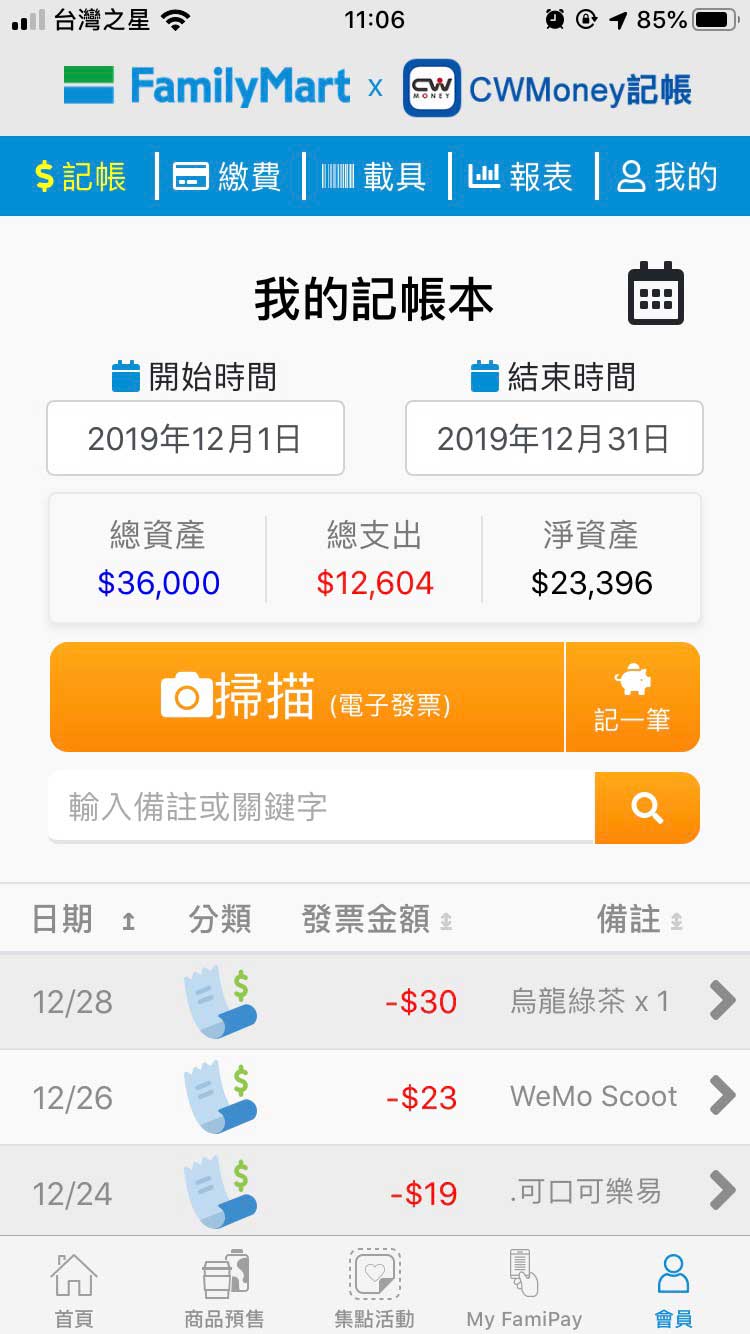Screen dimensions: 750x1334
Task: Open My FamiPay in the bottom bar
Action: pyautogui.click(x=524, y=1290)
